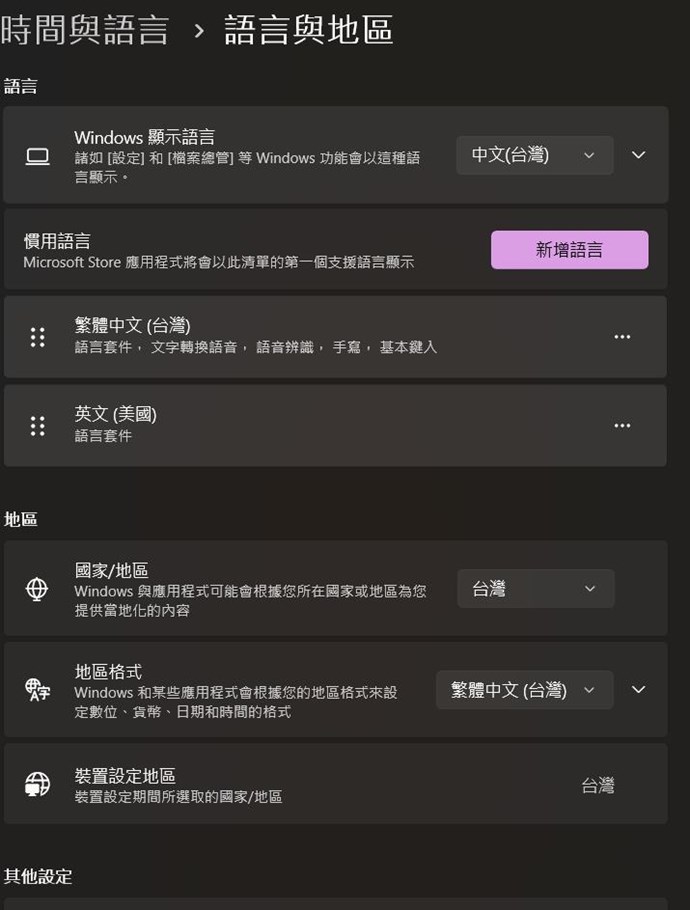Tap the 新增語言 button
Image resolution: width=690 pixels, height=910 pixels.
click(569, 250)
